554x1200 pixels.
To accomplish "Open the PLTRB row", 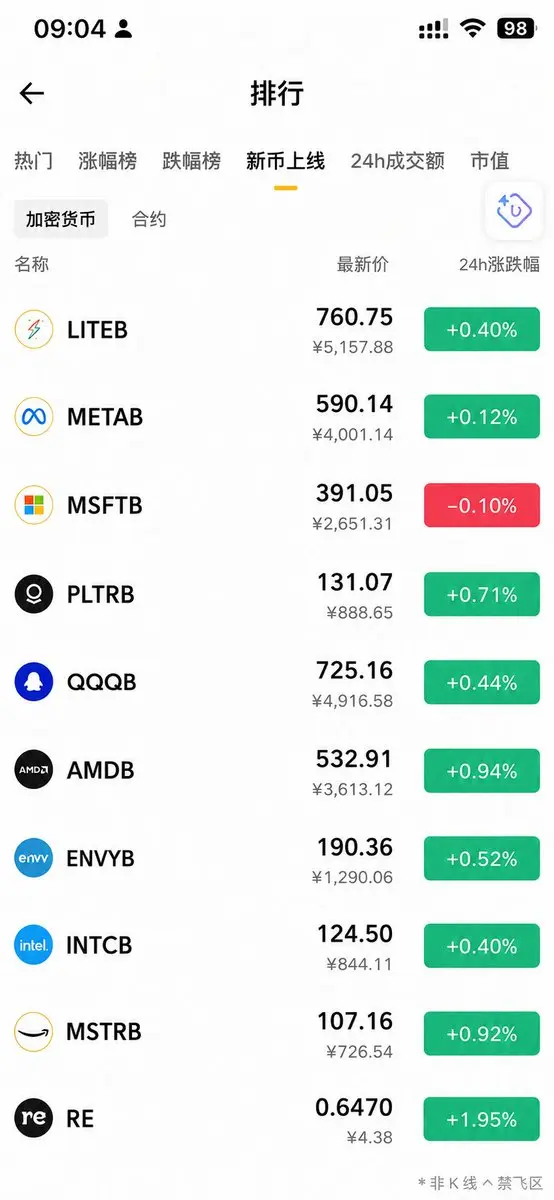I will coord(277,594).
